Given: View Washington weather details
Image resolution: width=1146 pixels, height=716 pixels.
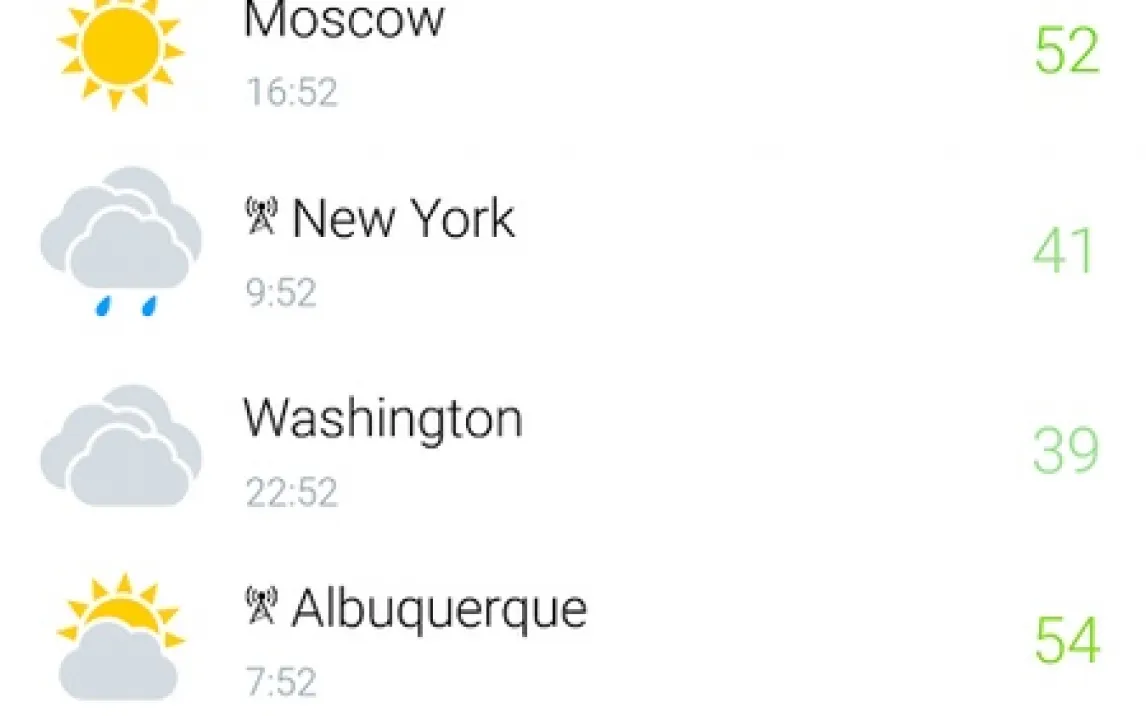Looking at the screenshot, I should coord(382,418).
